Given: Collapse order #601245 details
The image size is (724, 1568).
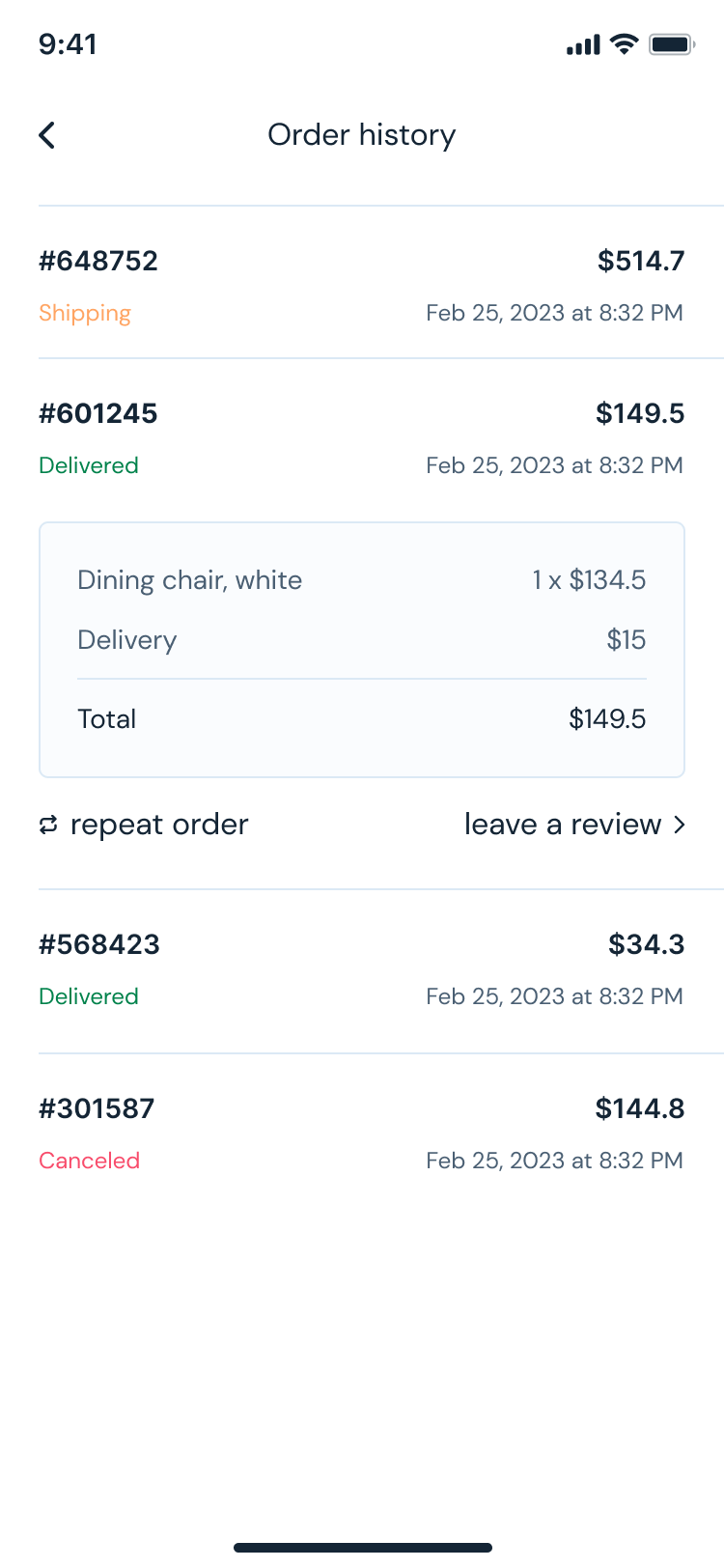Looking at the screenshot, I should click(x=361, y=438).
